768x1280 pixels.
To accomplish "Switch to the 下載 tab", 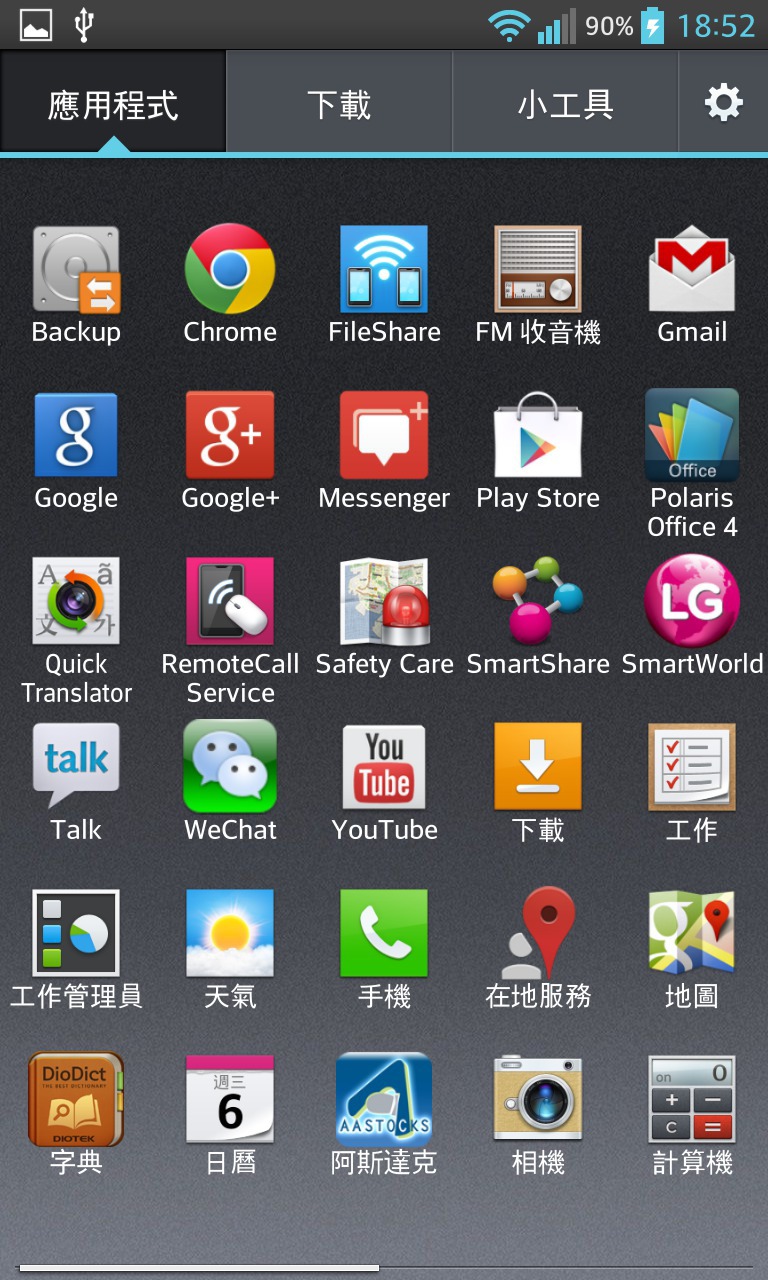I will [x=339, y=104].
